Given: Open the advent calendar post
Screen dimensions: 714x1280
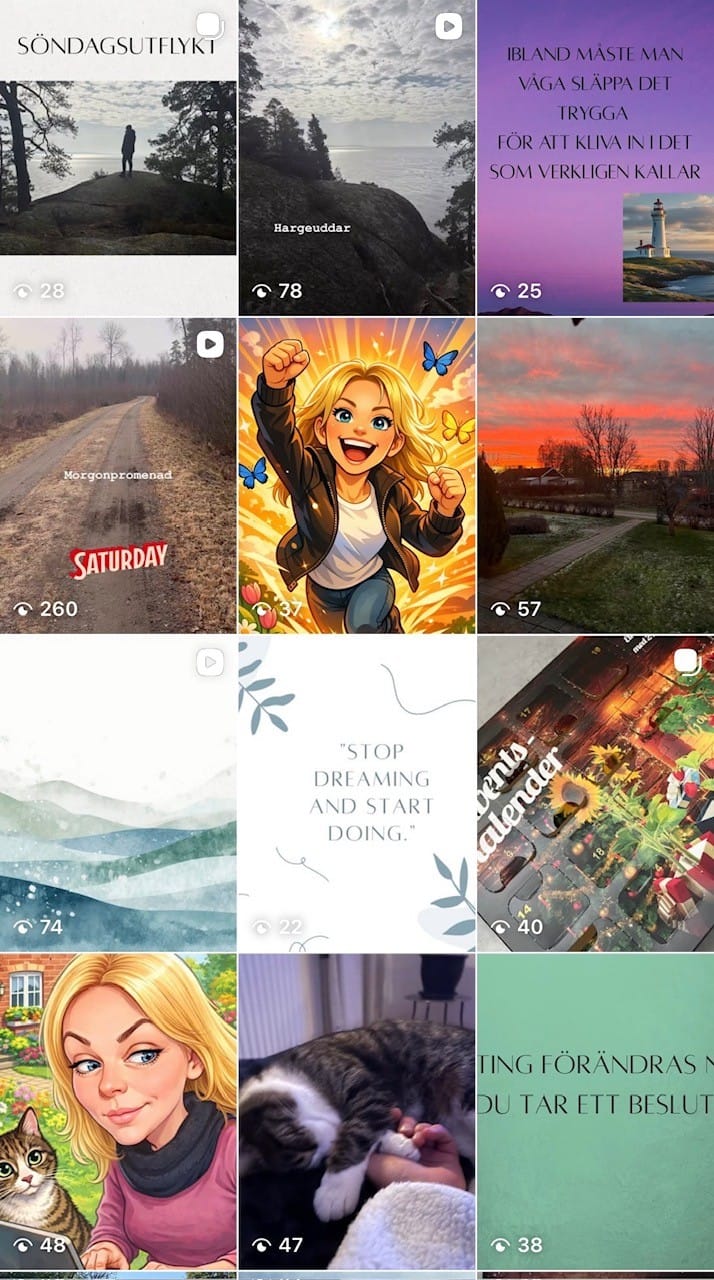Looking at the screenshot, I should click(595, 795).
